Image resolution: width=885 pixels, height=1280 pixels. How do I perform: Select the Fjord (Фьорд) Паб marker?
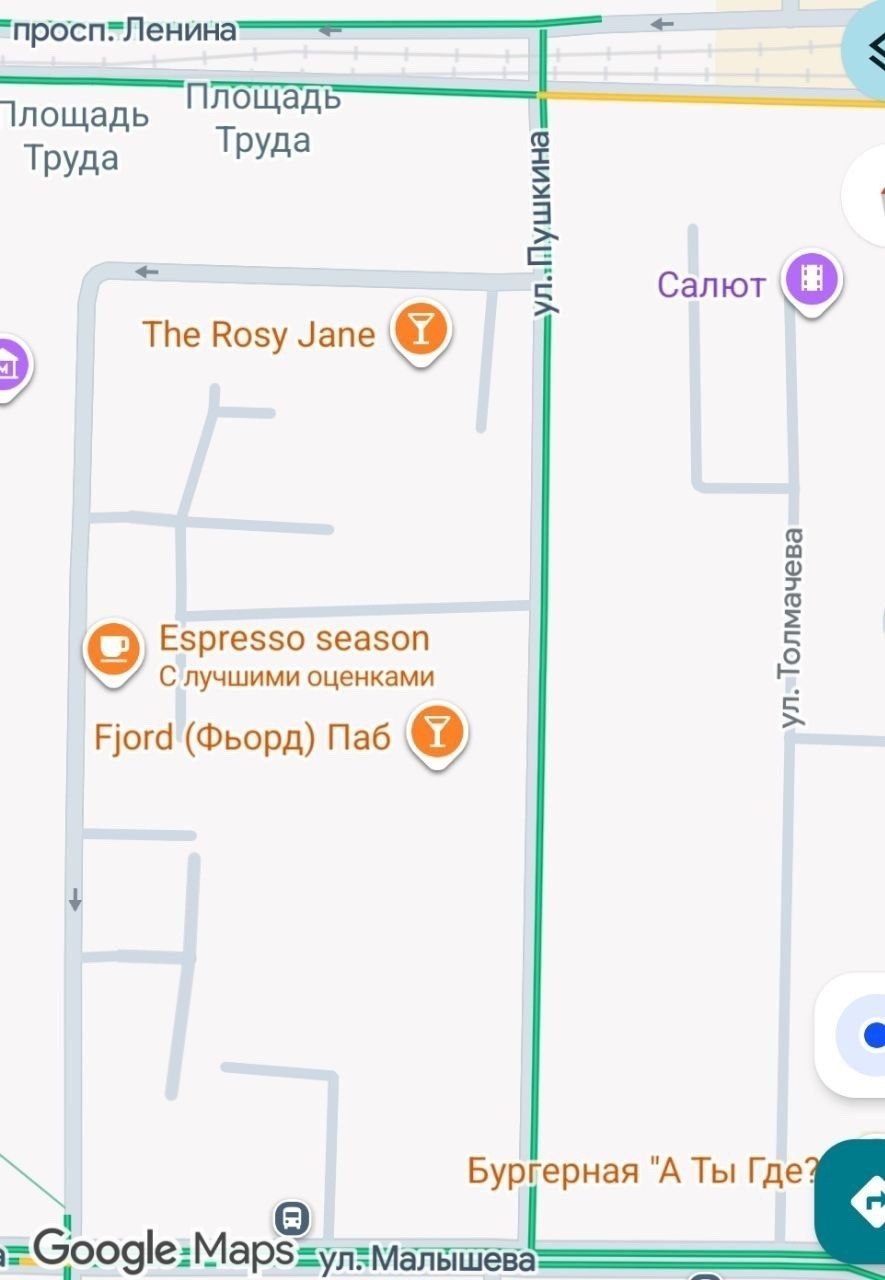coord(436,734)
